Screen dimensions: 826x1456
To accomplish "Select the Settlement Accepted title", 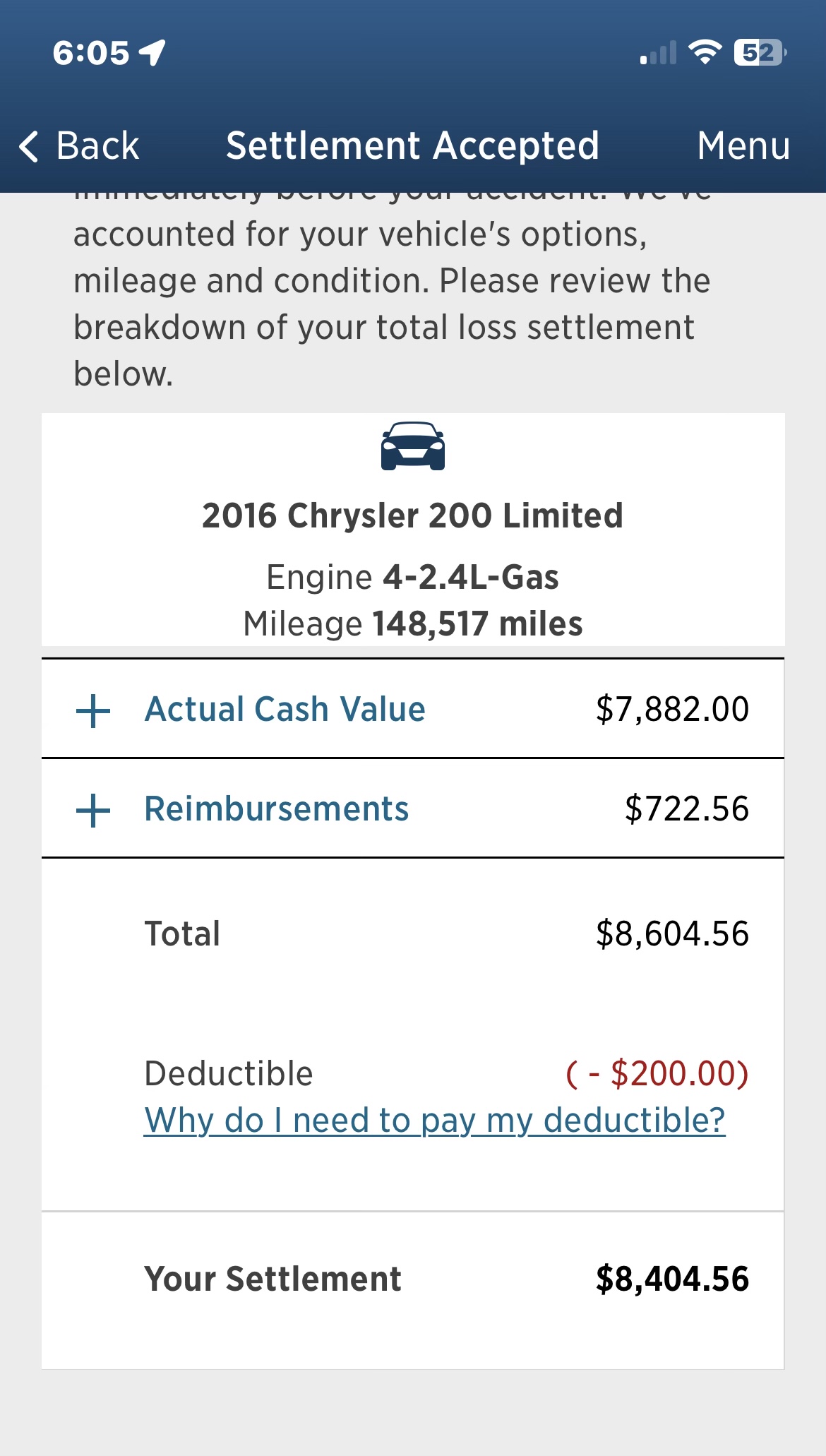I will pyautogui.click(x=413, y=146).
